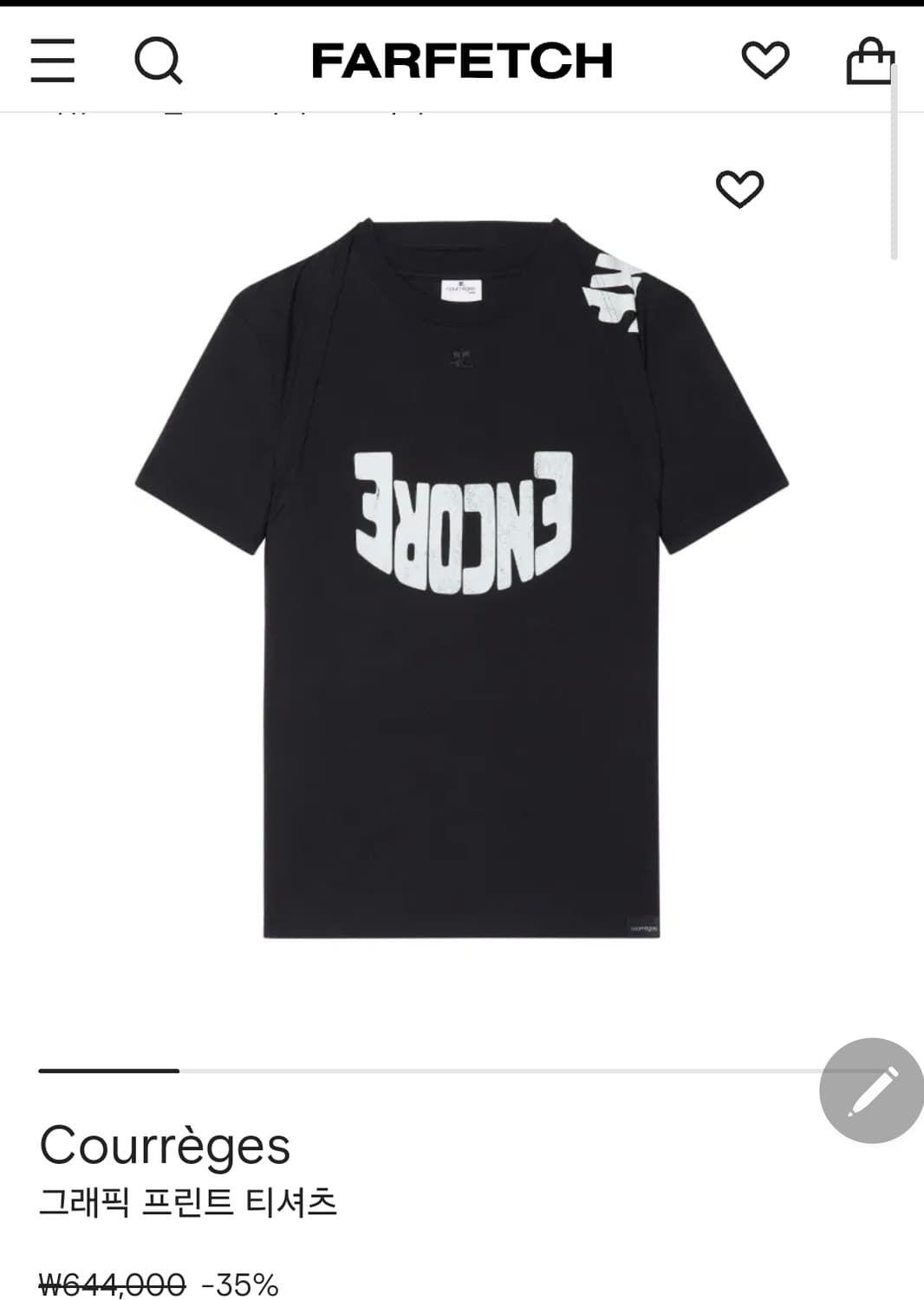924x1300 pixels.
Task: Tap the floating pencil edit button
Action: [x=872, y=1090]
